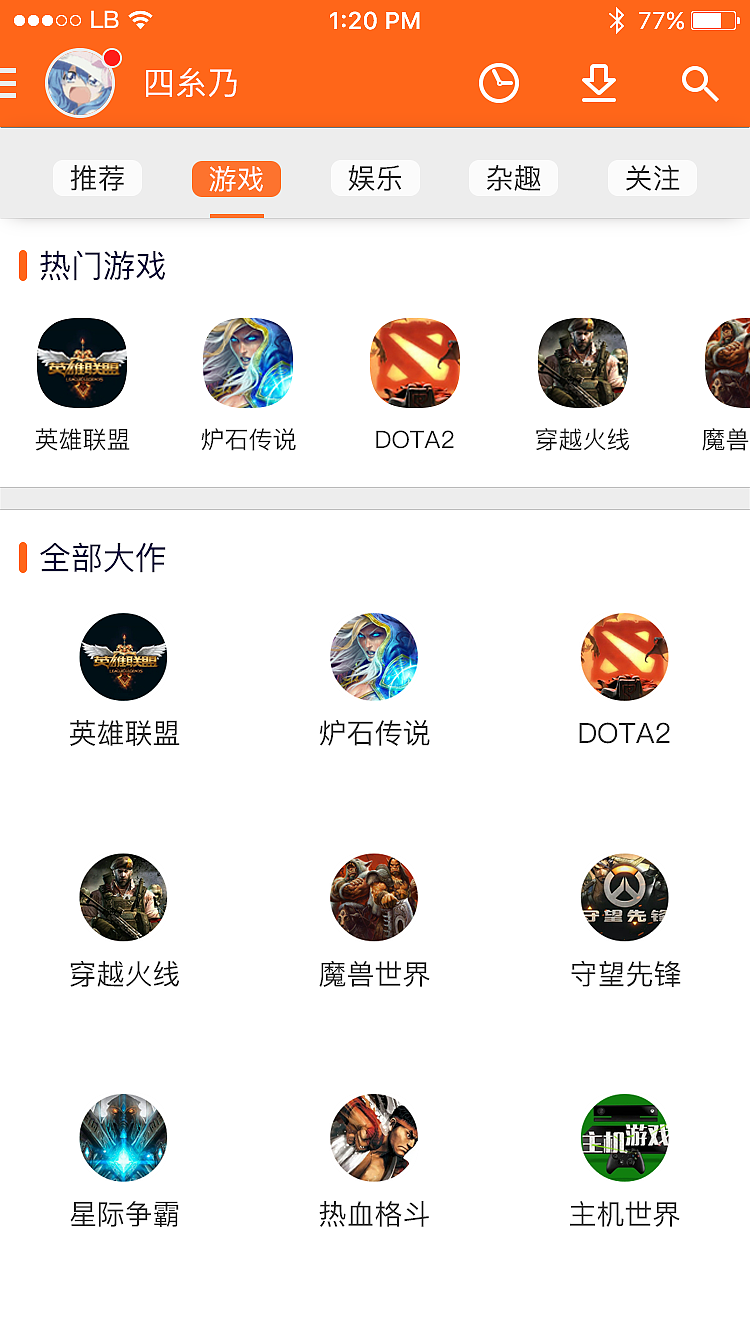Tap the download icon in the header

[x=599, y=84]
